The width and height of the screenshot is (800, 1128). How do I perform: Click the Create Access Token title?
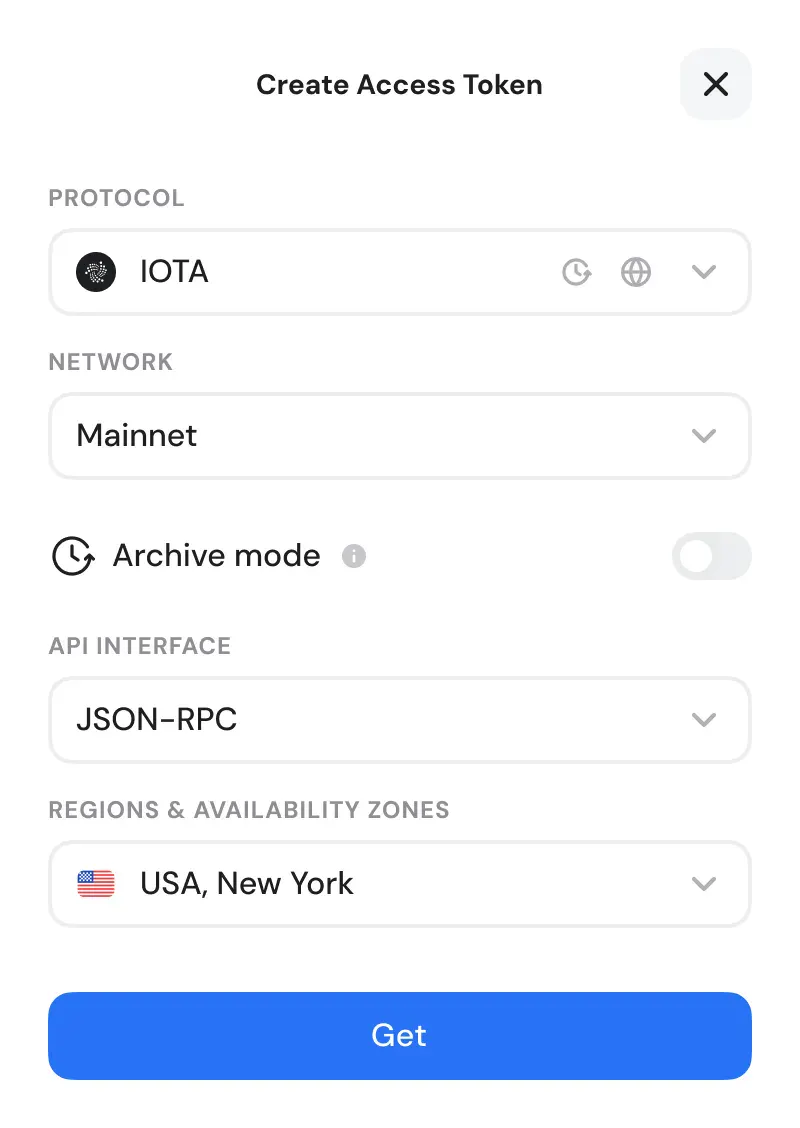click(x=399, y=84)
